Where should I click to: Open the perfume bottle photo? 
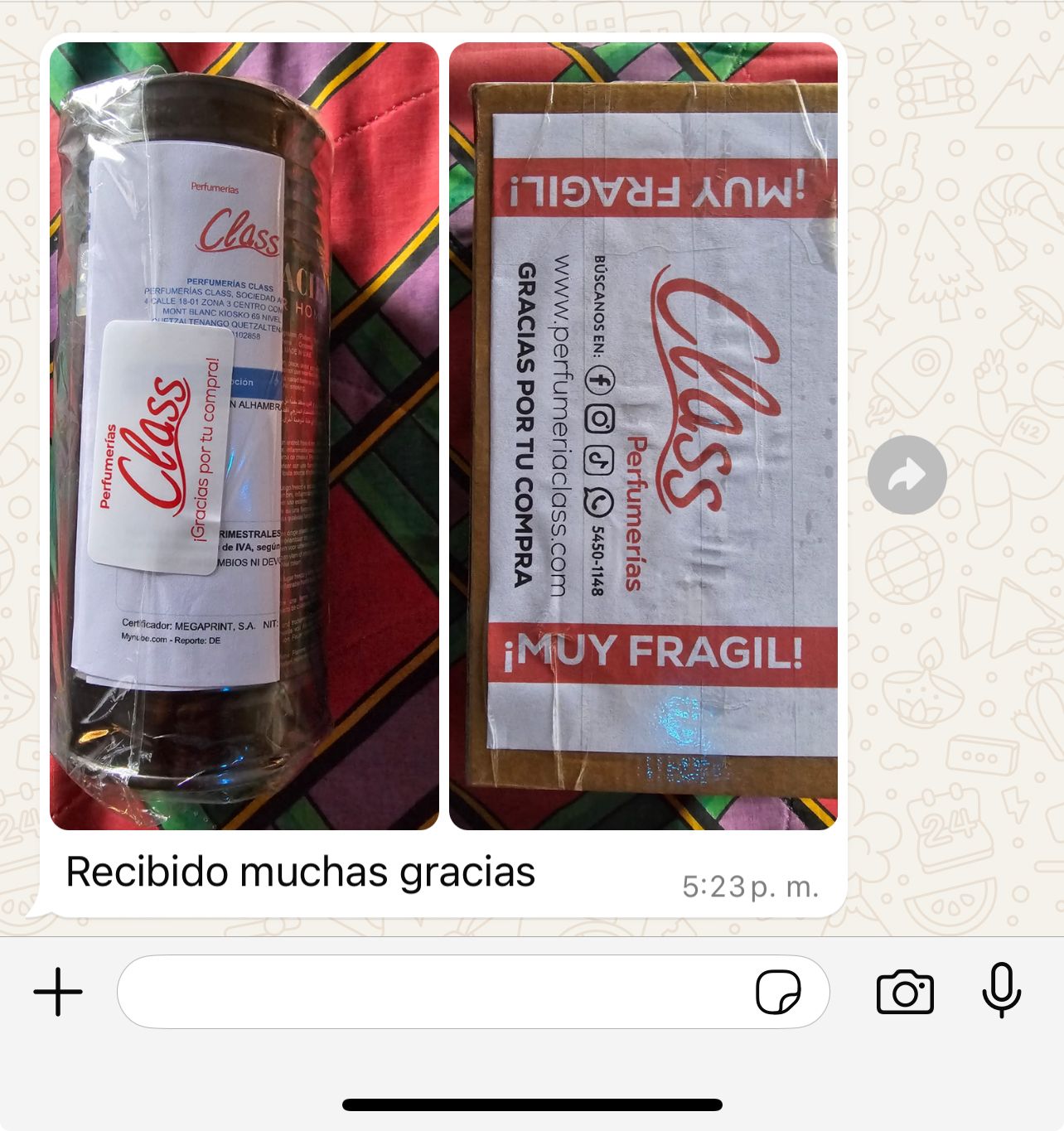[x=244, y=436]
